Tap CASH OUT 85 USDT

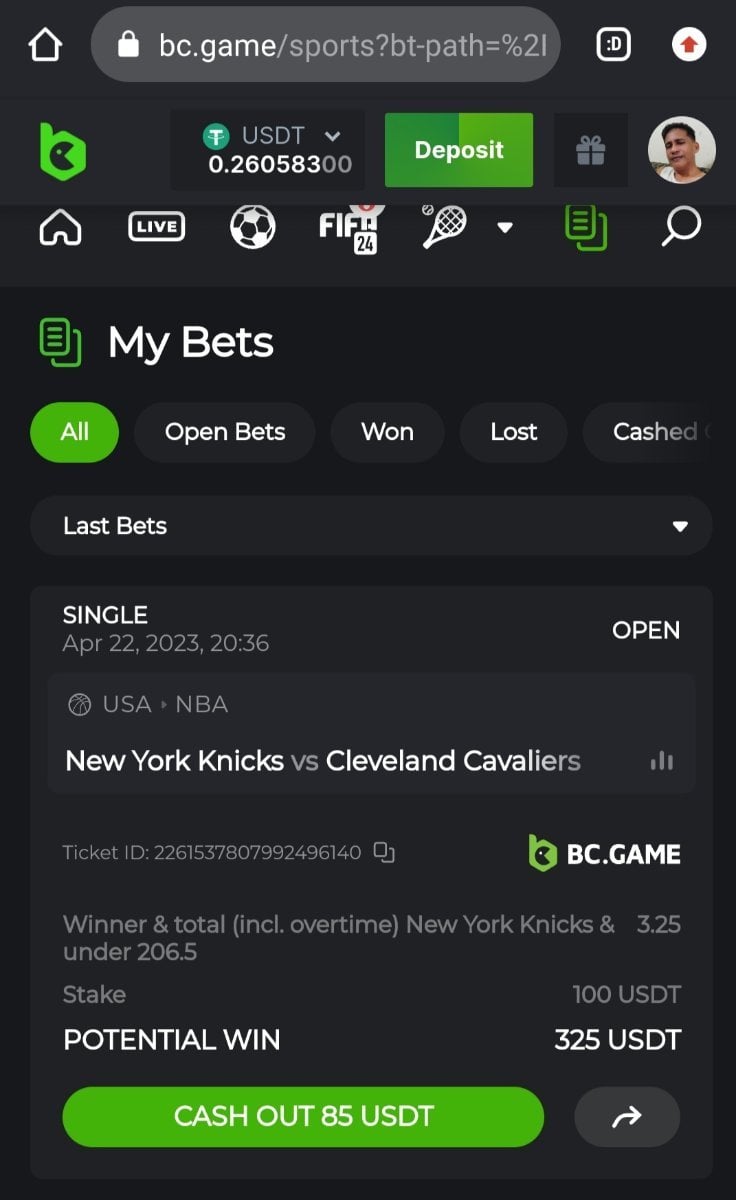pos(303,1116)
